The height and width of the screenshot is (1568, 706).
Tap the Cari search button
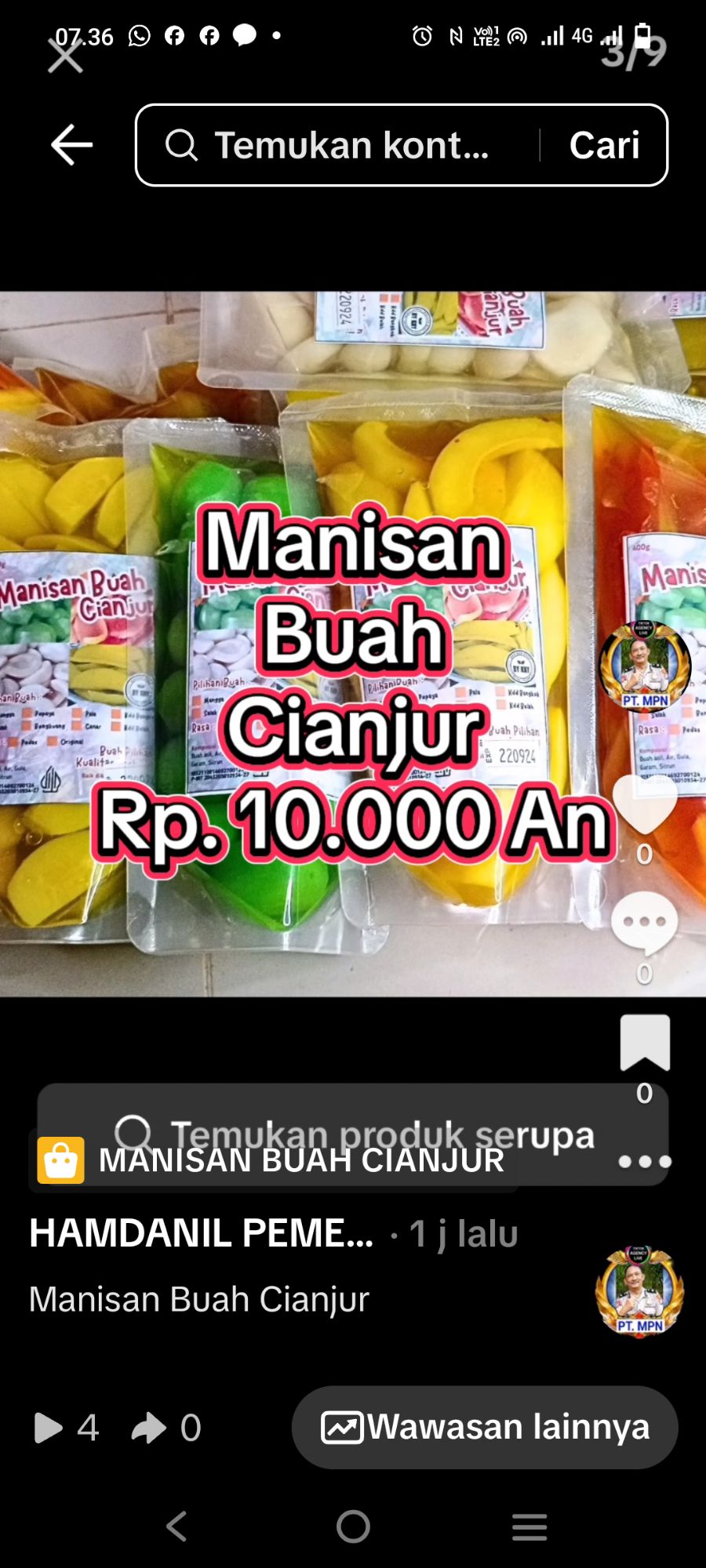pos(604,145)
